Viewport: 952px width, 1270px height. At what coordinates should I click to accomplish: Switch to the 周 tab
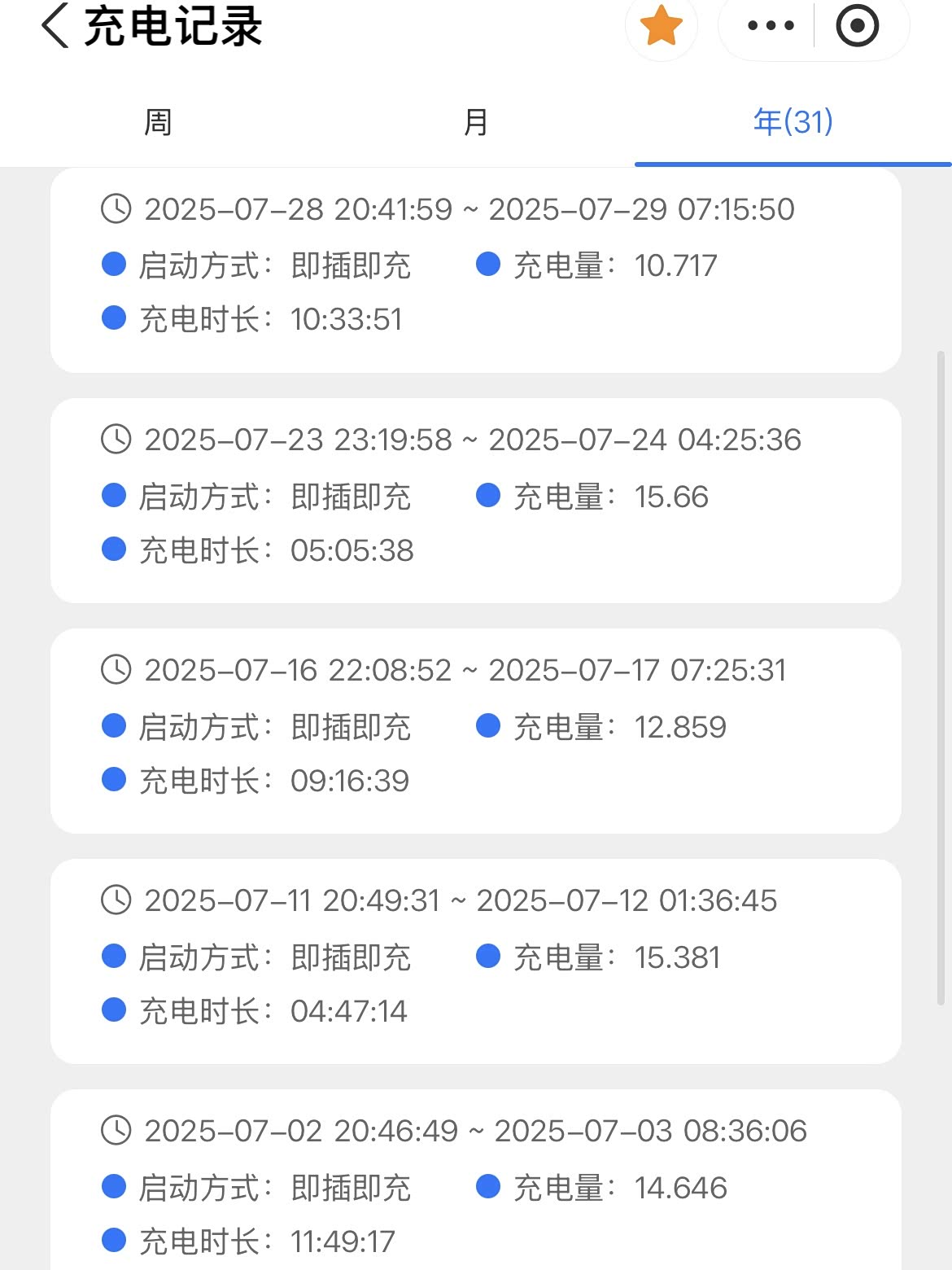[x=158, y=123]
